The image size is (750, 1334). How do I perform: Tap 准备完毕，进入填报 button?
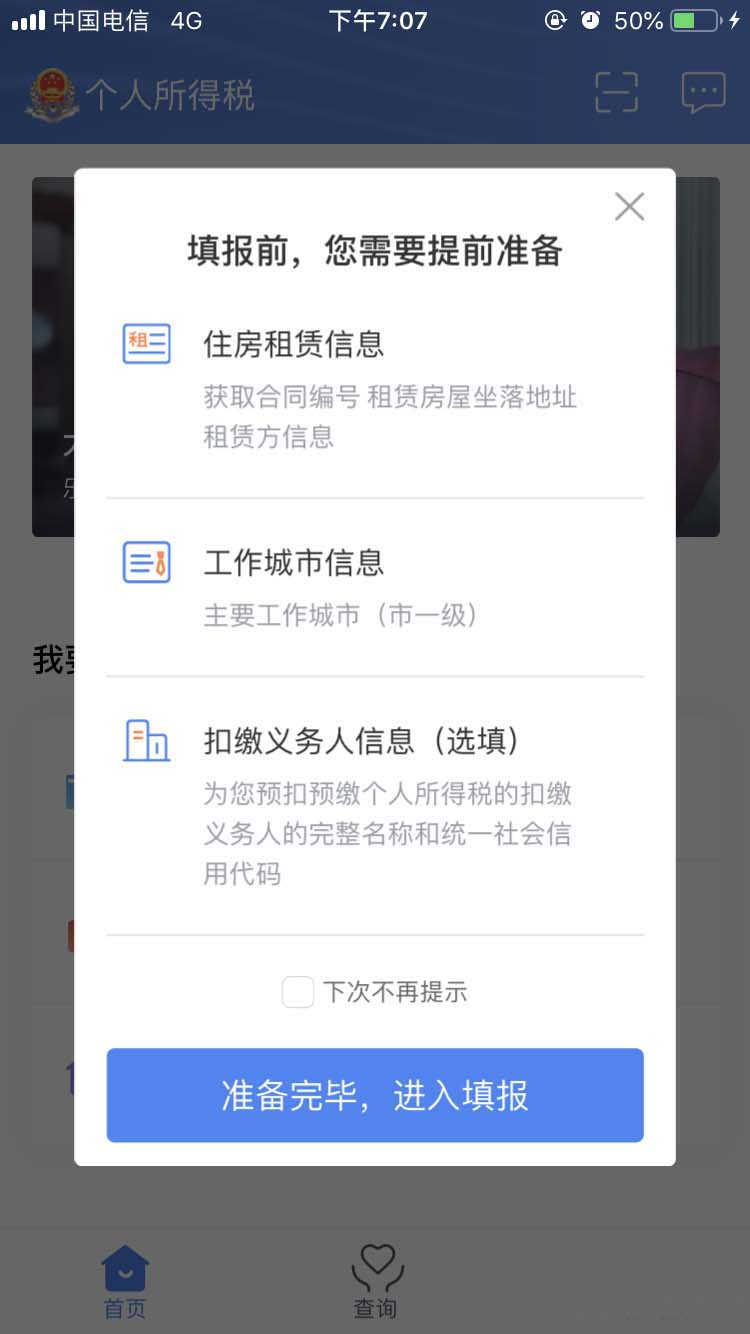[375, 1095]
